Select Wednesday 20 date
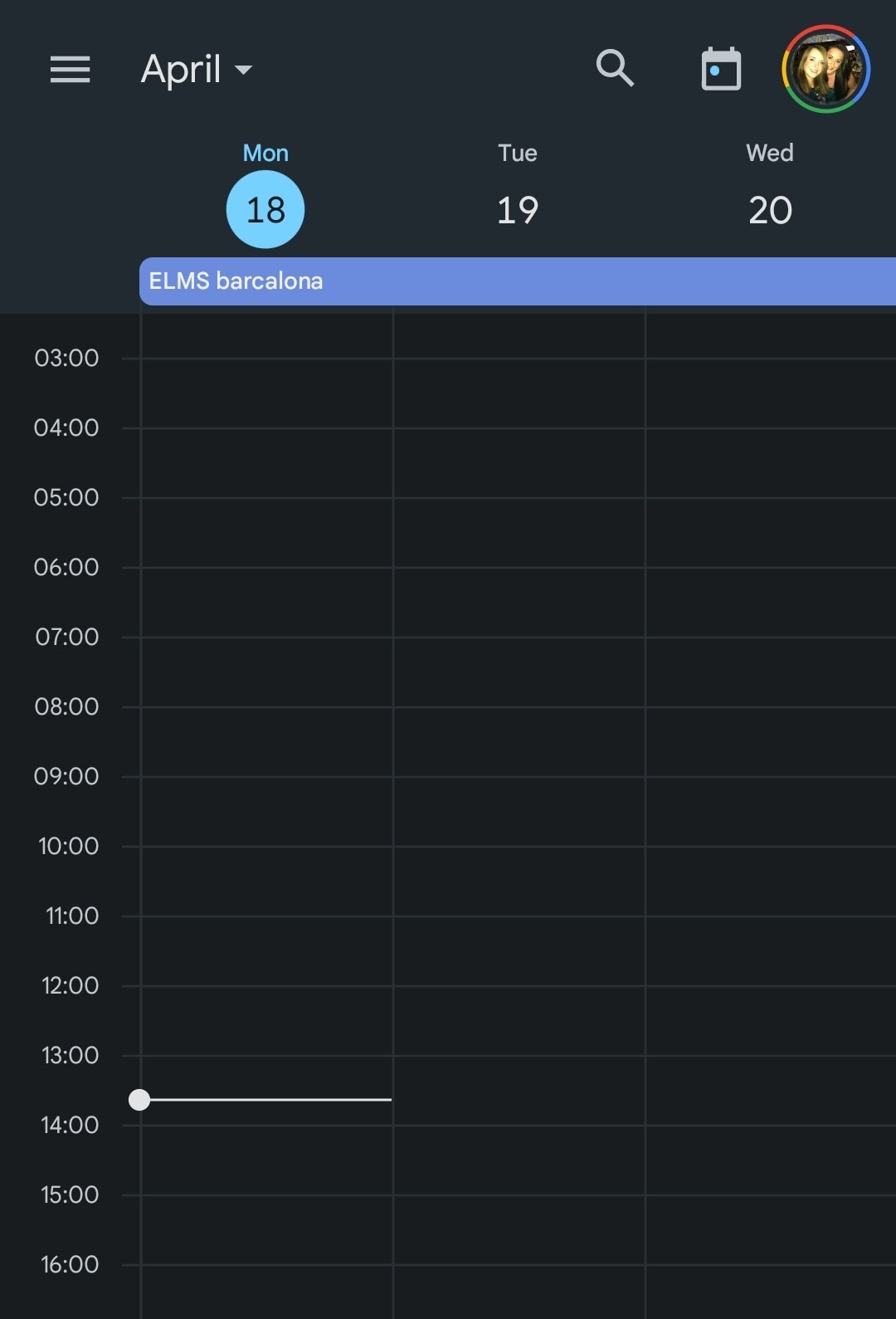The width and height of the screenshot is (896, 1319). pos(770,208)
